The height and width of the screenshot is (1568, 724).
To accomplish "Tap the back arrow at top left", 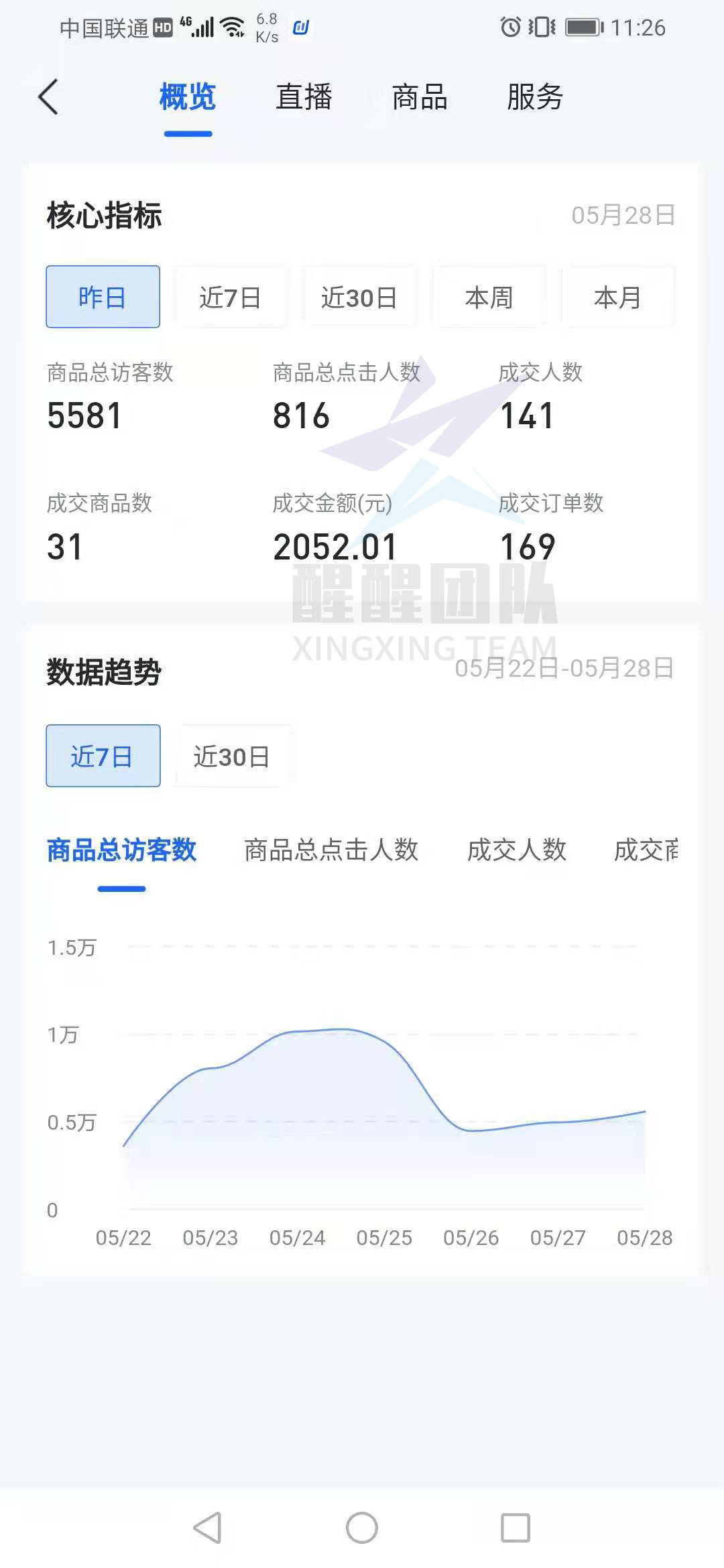I will tap(47, 96).
